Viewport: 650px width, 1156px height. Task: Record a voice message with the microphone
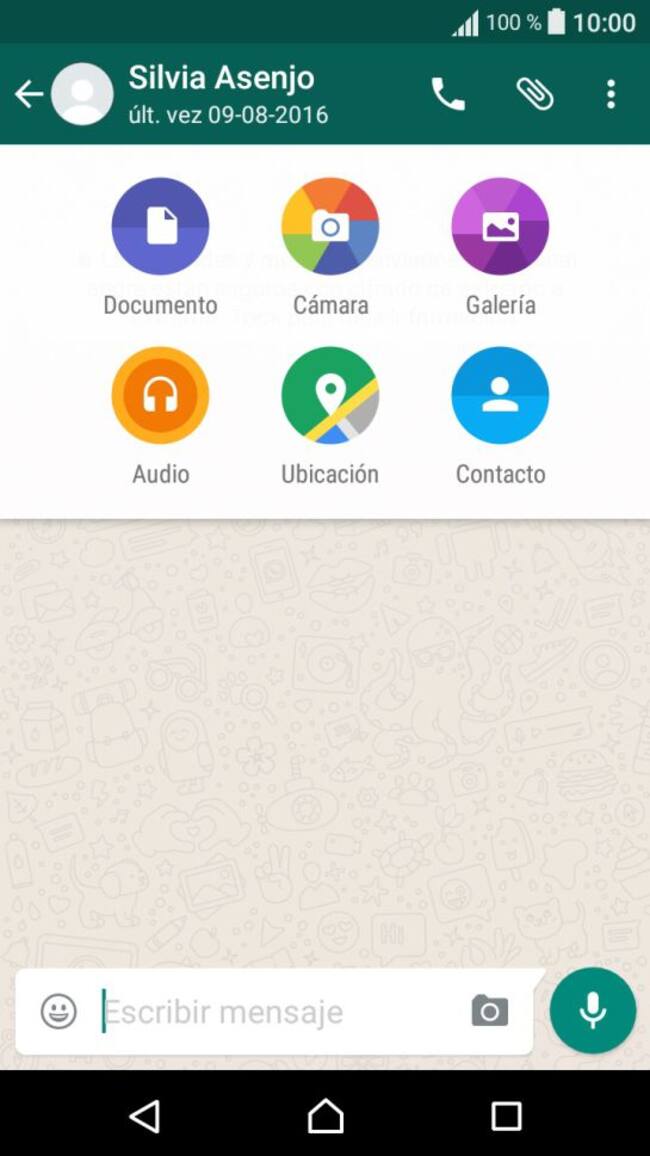coord(593,1011)
